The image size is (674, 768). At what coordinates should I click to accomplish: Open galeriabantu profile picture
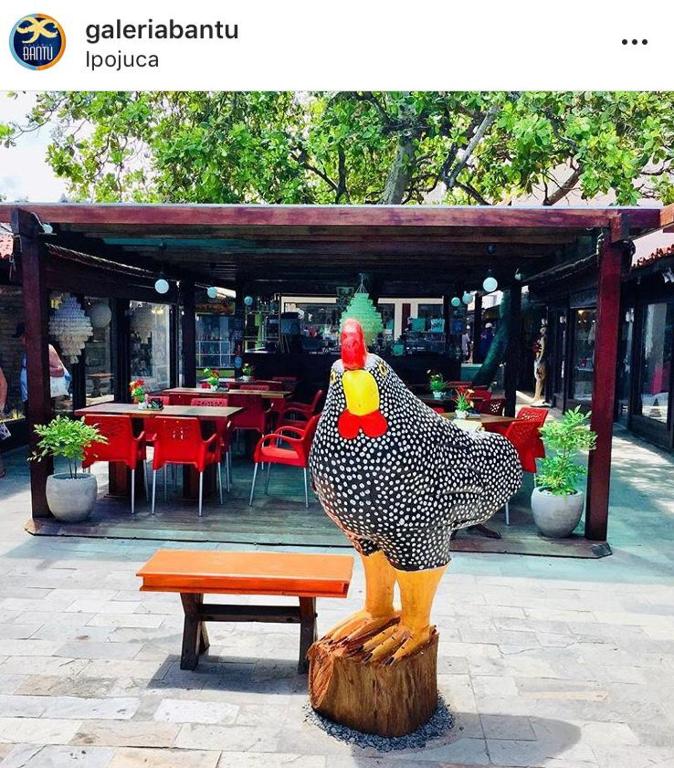click(x=38, y=42)
